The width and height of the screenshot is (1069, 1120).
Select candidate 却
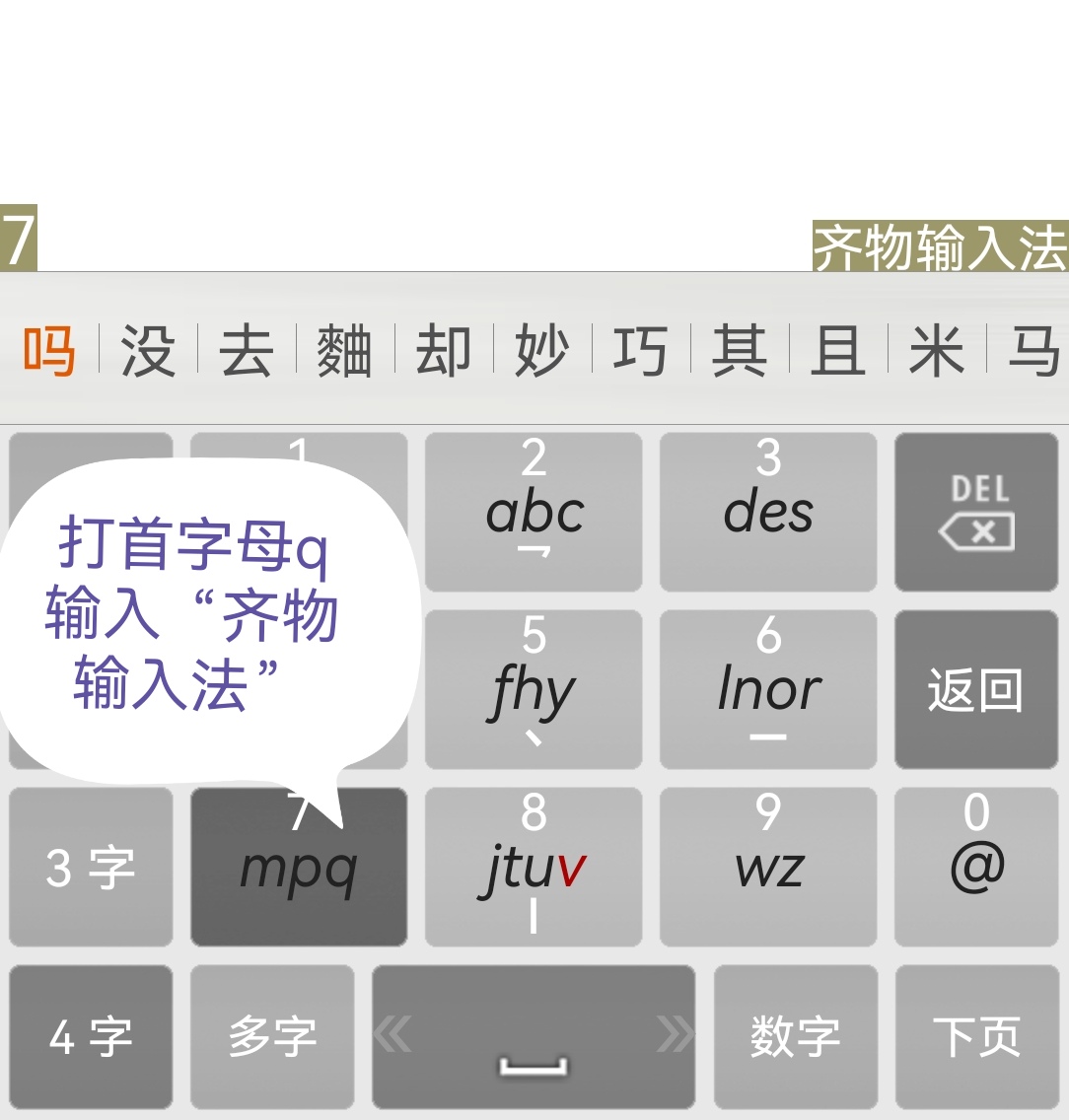coord(444,351)
